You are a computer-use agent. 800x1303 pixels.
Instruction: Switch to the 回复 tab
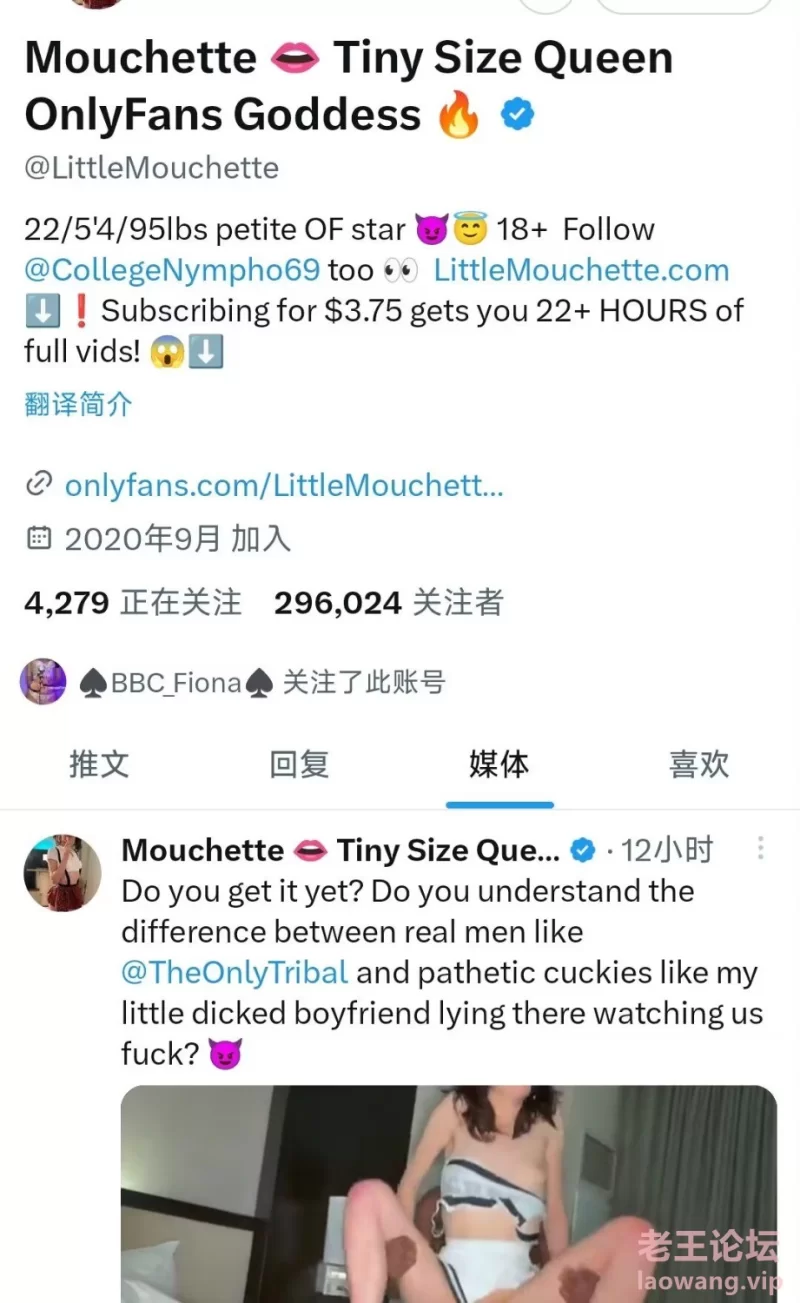coord(299,765)
